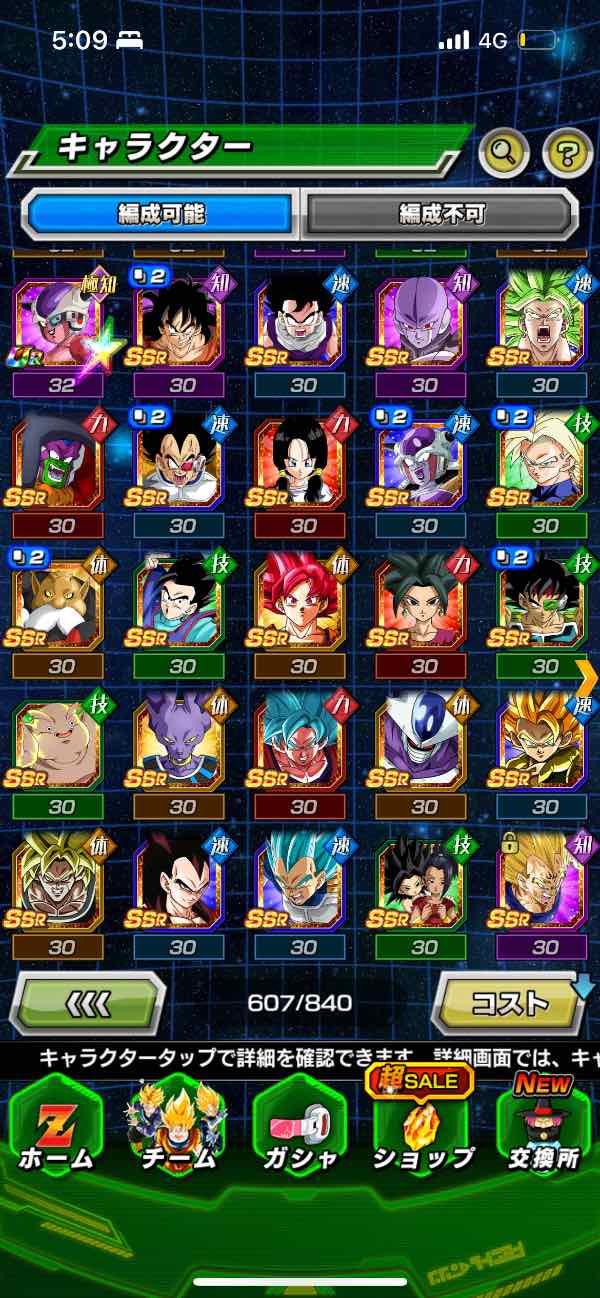
Task: Switch to the 編成不可 tab
Action: coord(441,213)
